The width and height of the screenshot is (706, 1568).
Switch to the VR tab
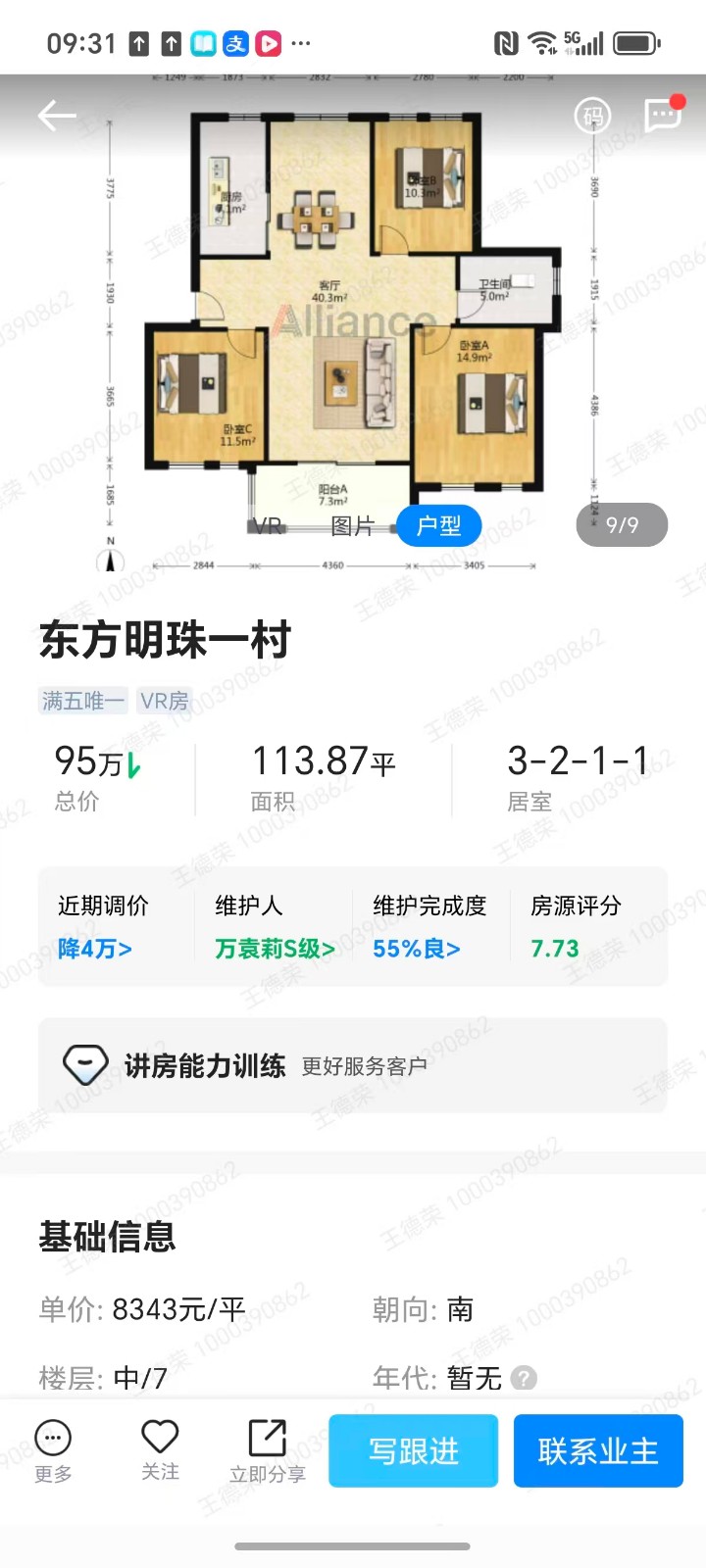click(x=266, y=526)
